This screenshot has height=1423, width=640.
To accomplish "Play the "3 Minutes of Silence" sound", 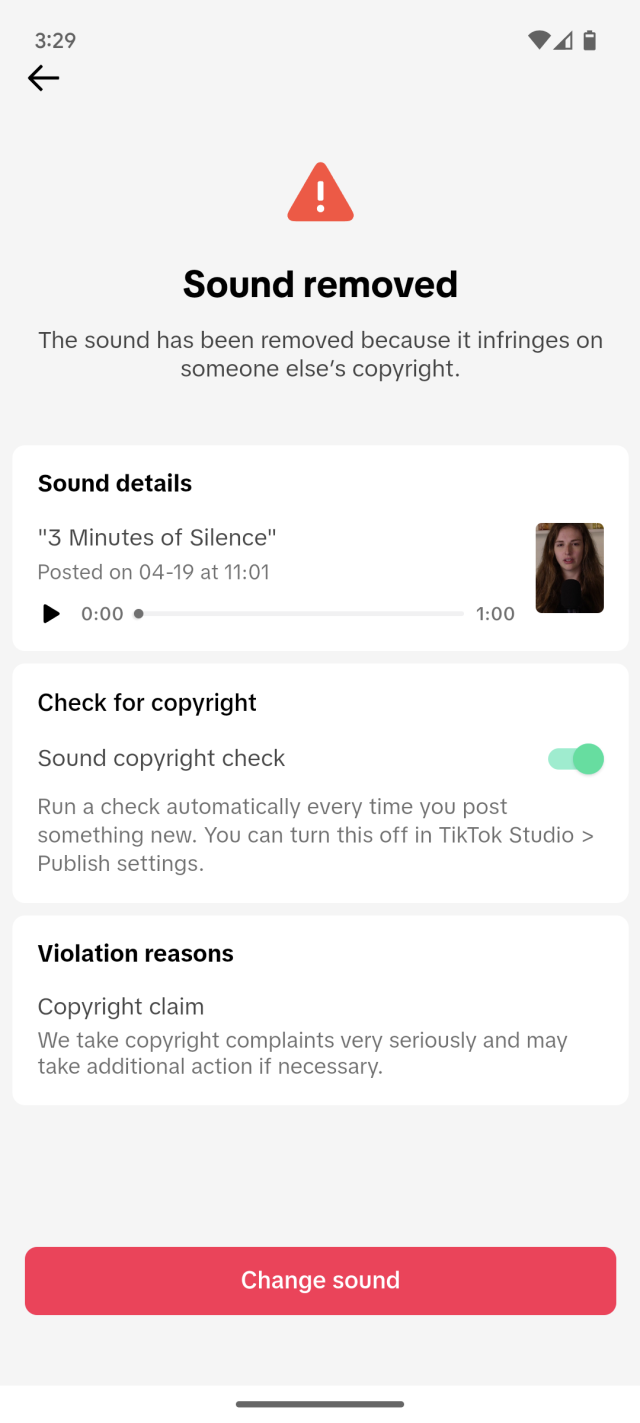I will [51, 614].
